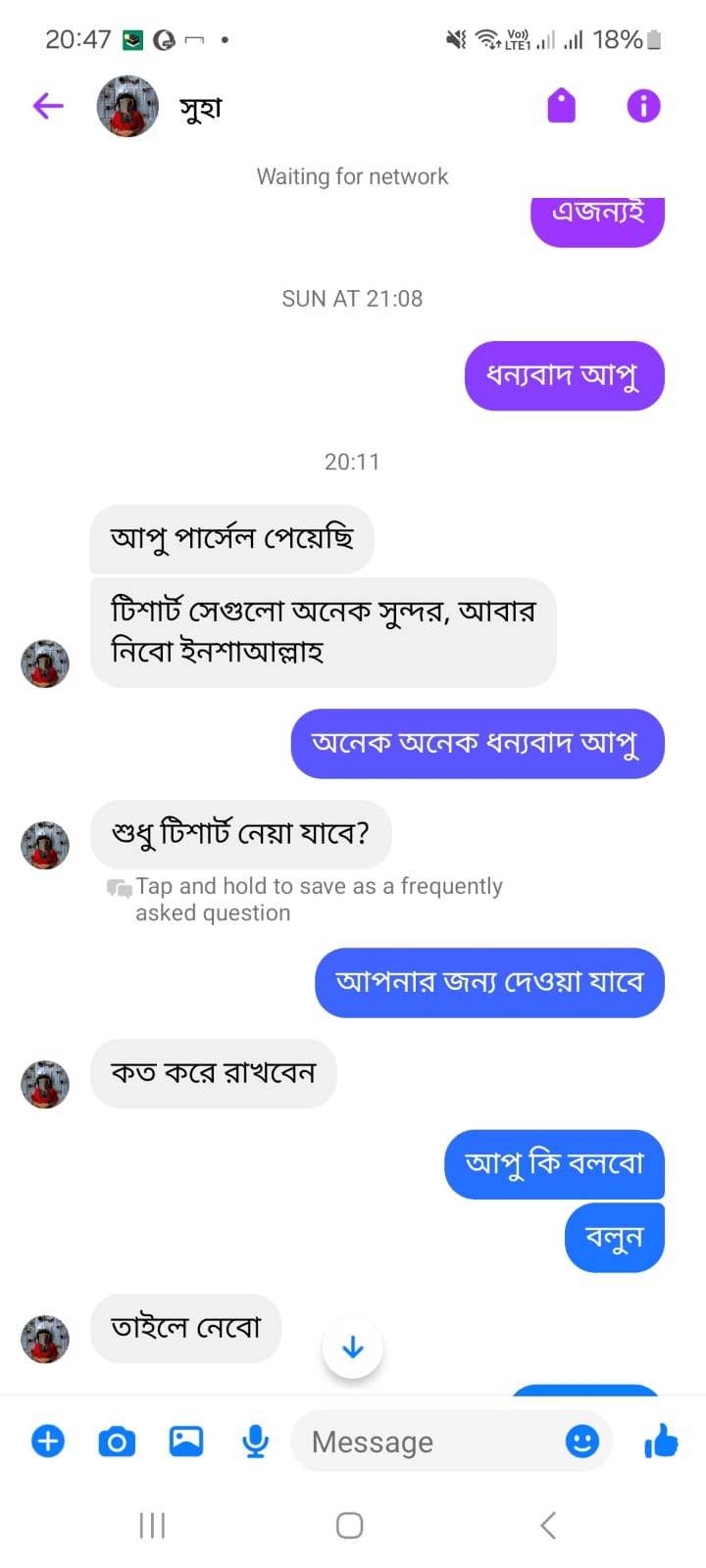Open recent apps from the navigation bar
Image resolution: width=706 pixels, height=1568 pixels.
pos(152,1525)
